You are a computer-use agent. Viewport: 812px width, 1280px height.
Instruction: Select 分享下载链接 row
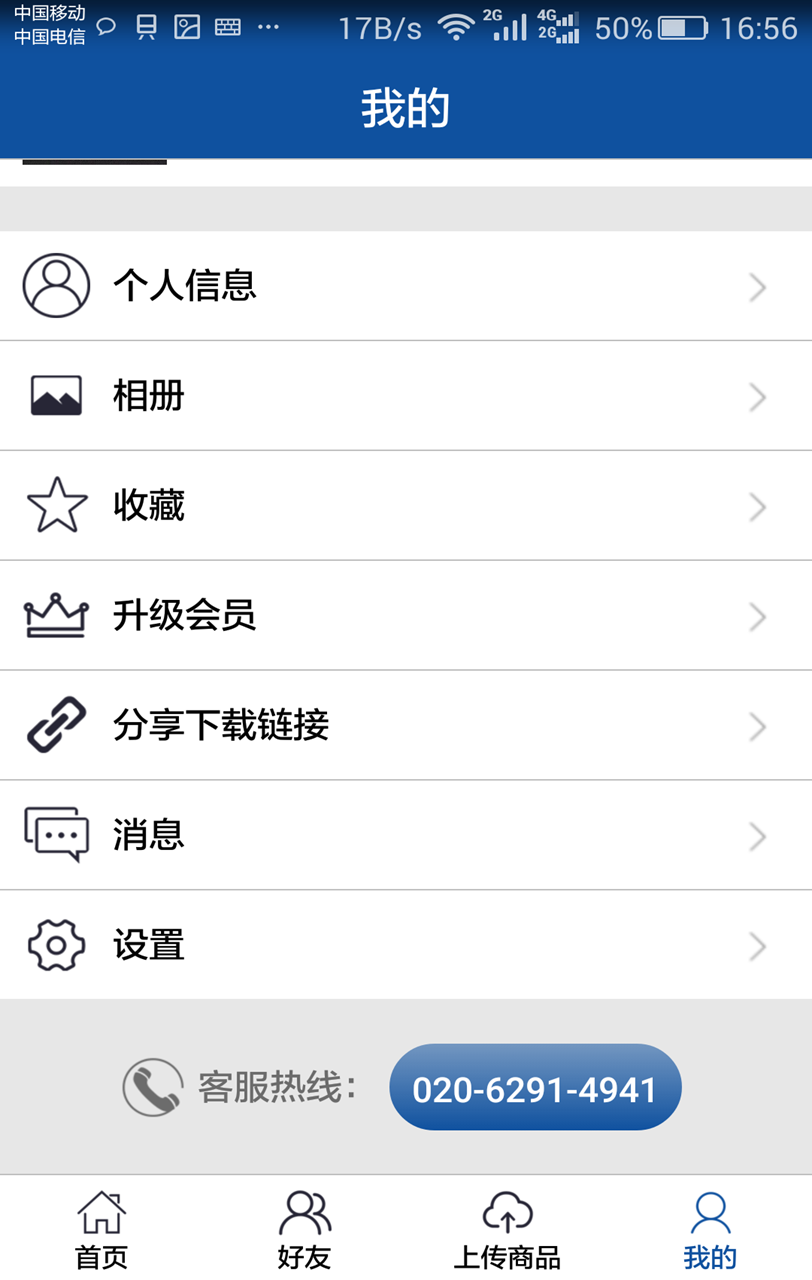tap(405, 726)
